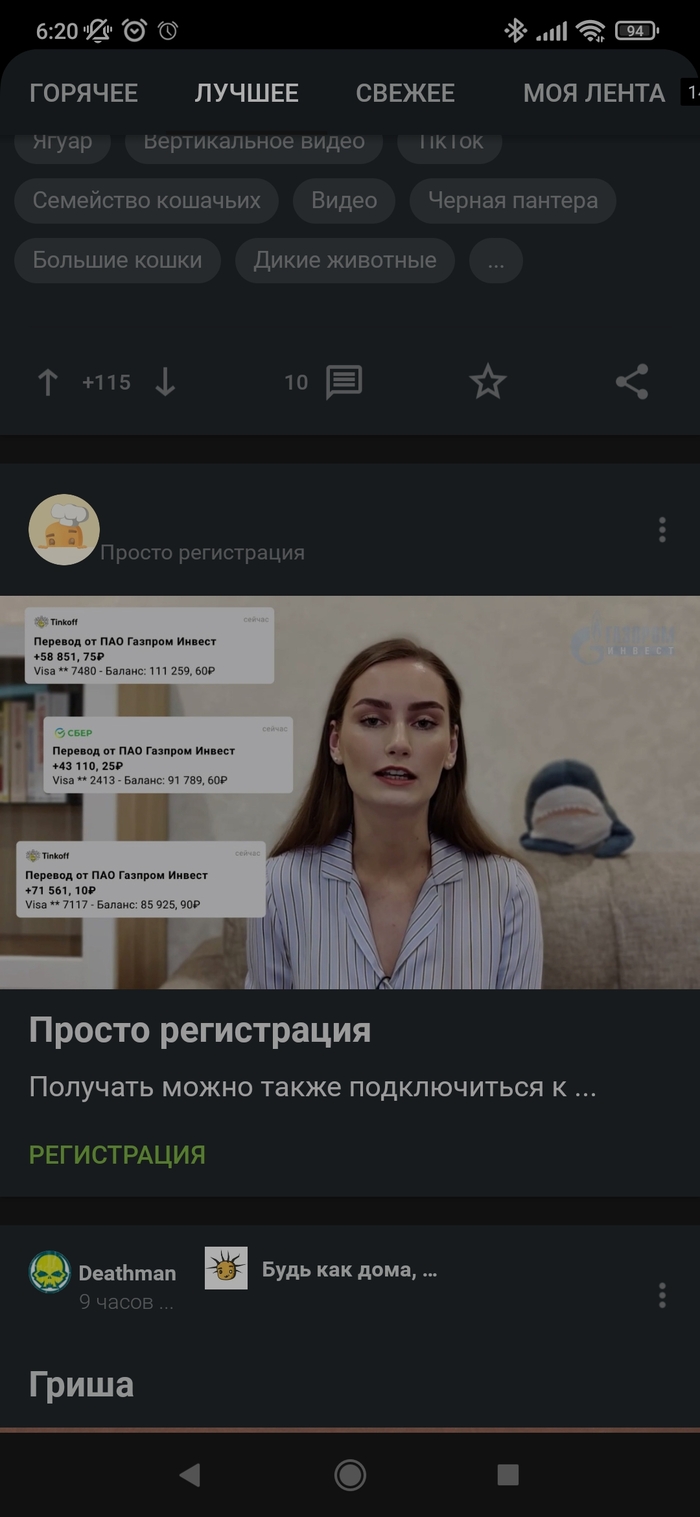Tap the green РЕГИСТРАЦИЯ link
700x1517 pixels.
pyautogui.click(x=117, y=1155)
